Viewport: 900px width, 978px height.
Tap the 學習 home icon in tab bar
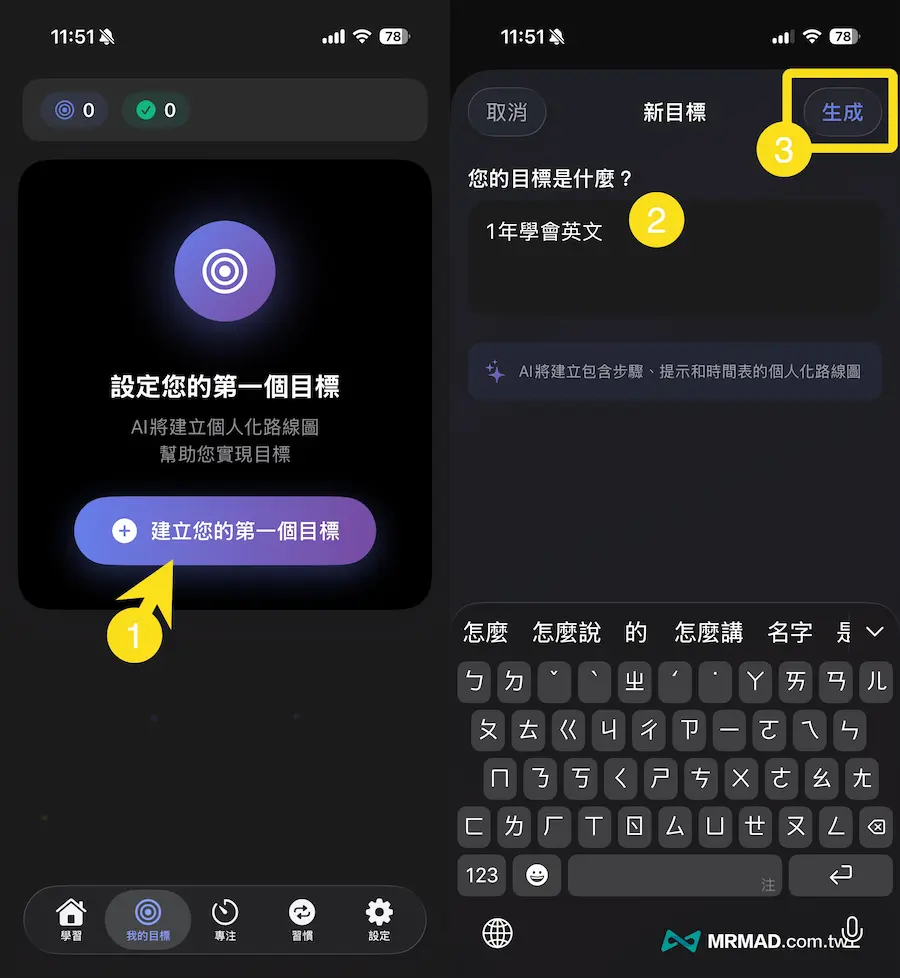[71, 912]
